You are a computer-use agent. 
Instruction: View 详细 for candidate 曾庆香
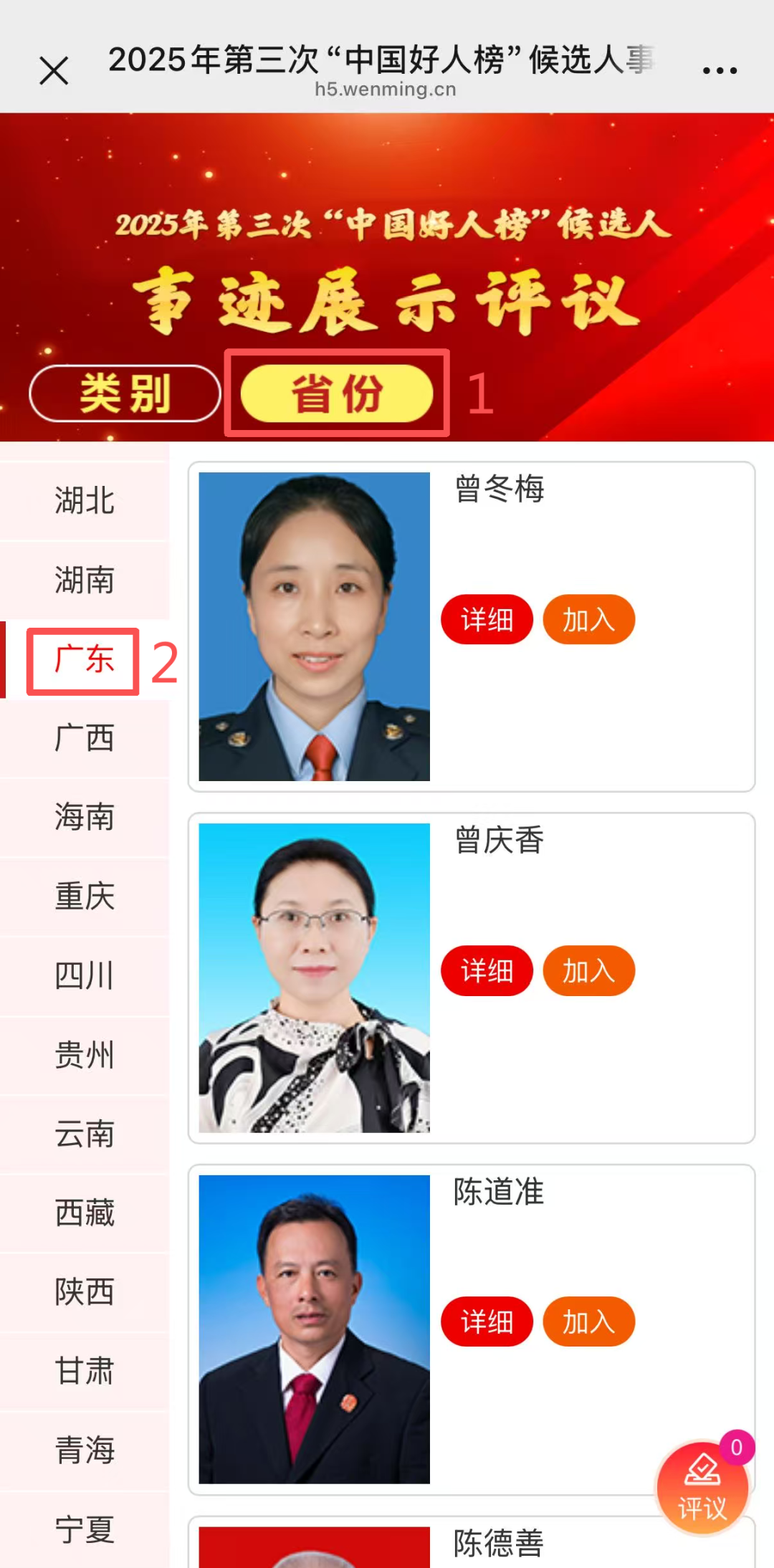pyautogui.click(x=487, y=971)
